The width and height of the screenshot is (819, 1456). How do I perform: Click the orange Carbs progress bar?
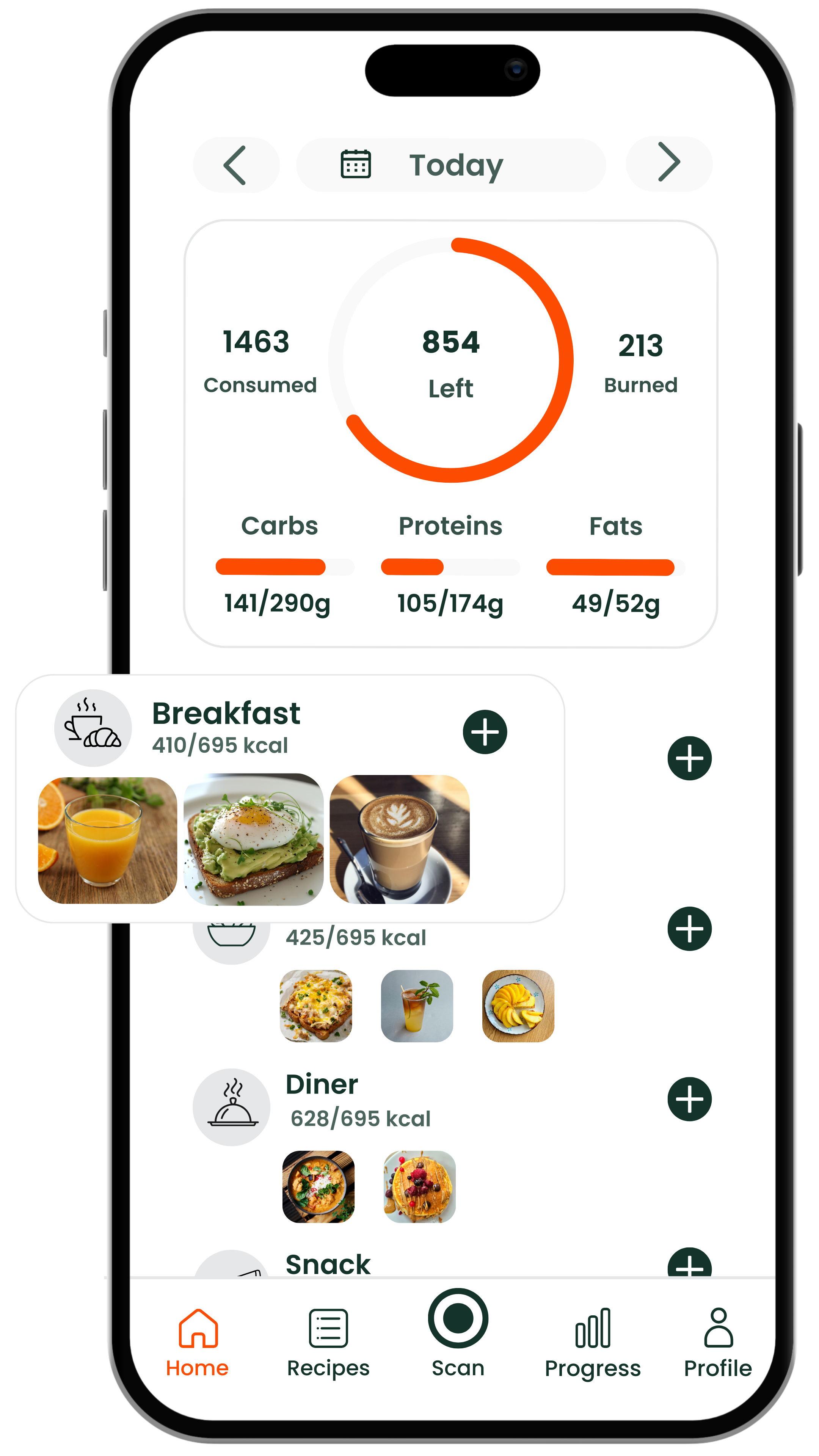point(271,566)
